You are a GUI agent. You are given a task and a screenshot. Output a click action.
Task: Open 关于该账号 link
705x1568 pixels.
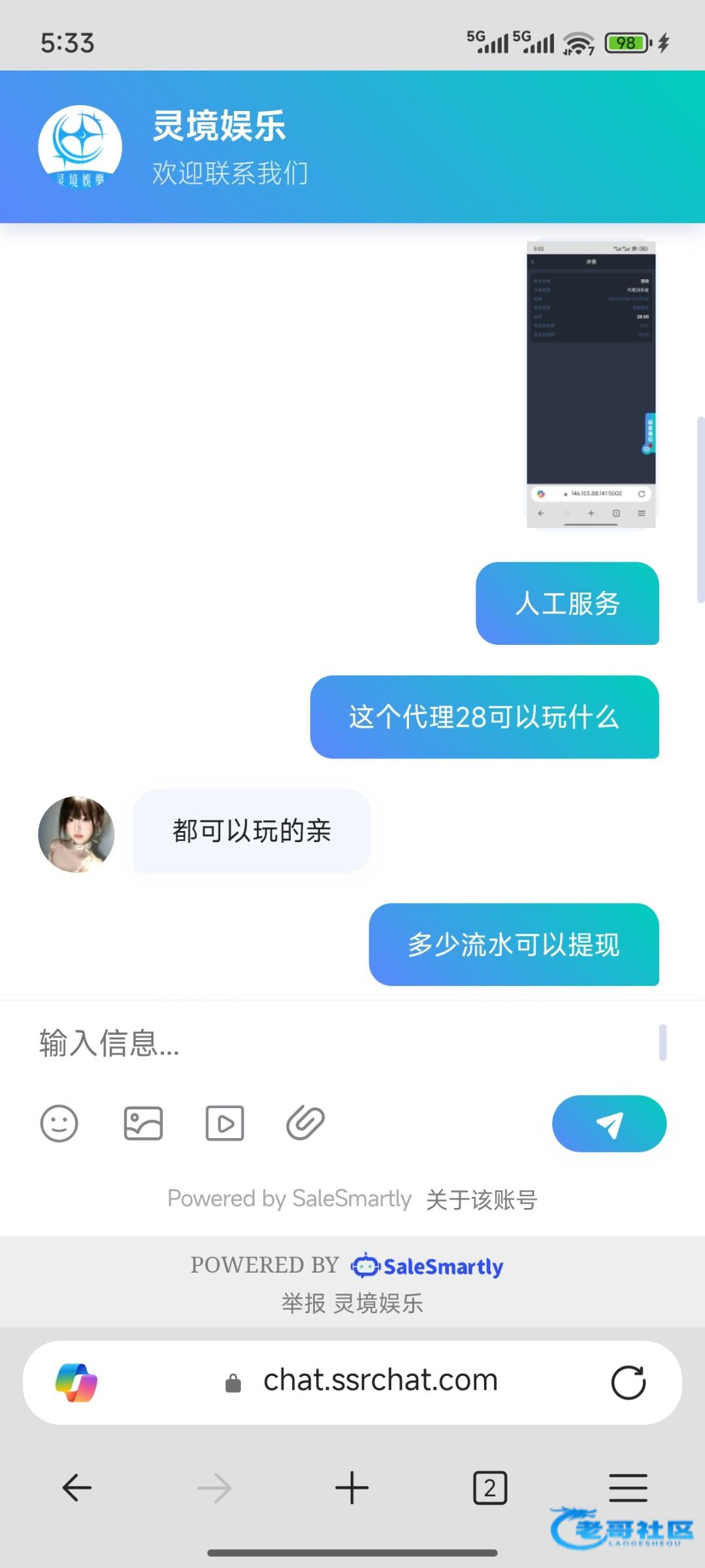click(x=482, y=1200)
